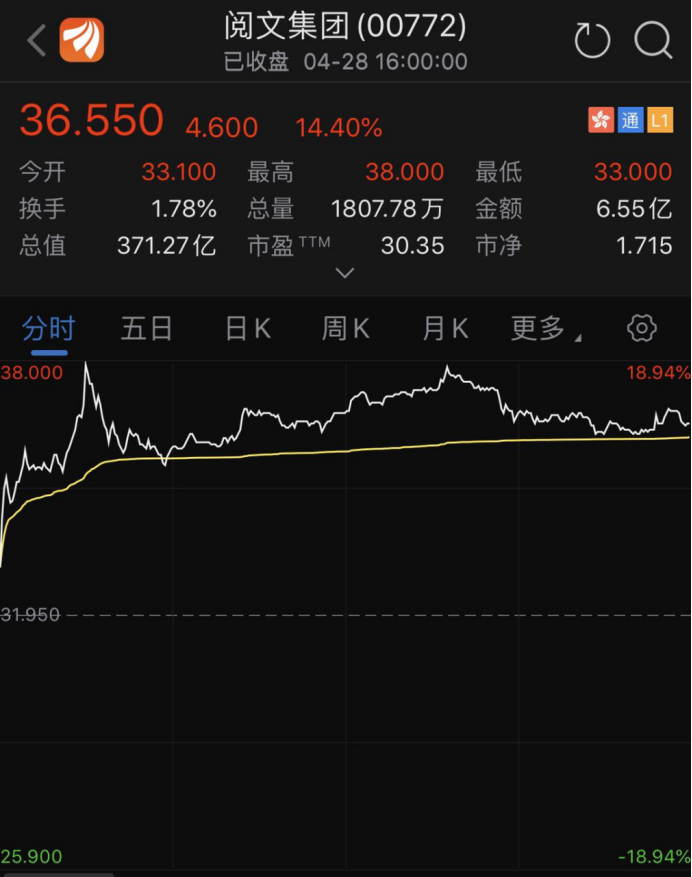
Task: Select the 日K chart tab
Action: (247, 328)
